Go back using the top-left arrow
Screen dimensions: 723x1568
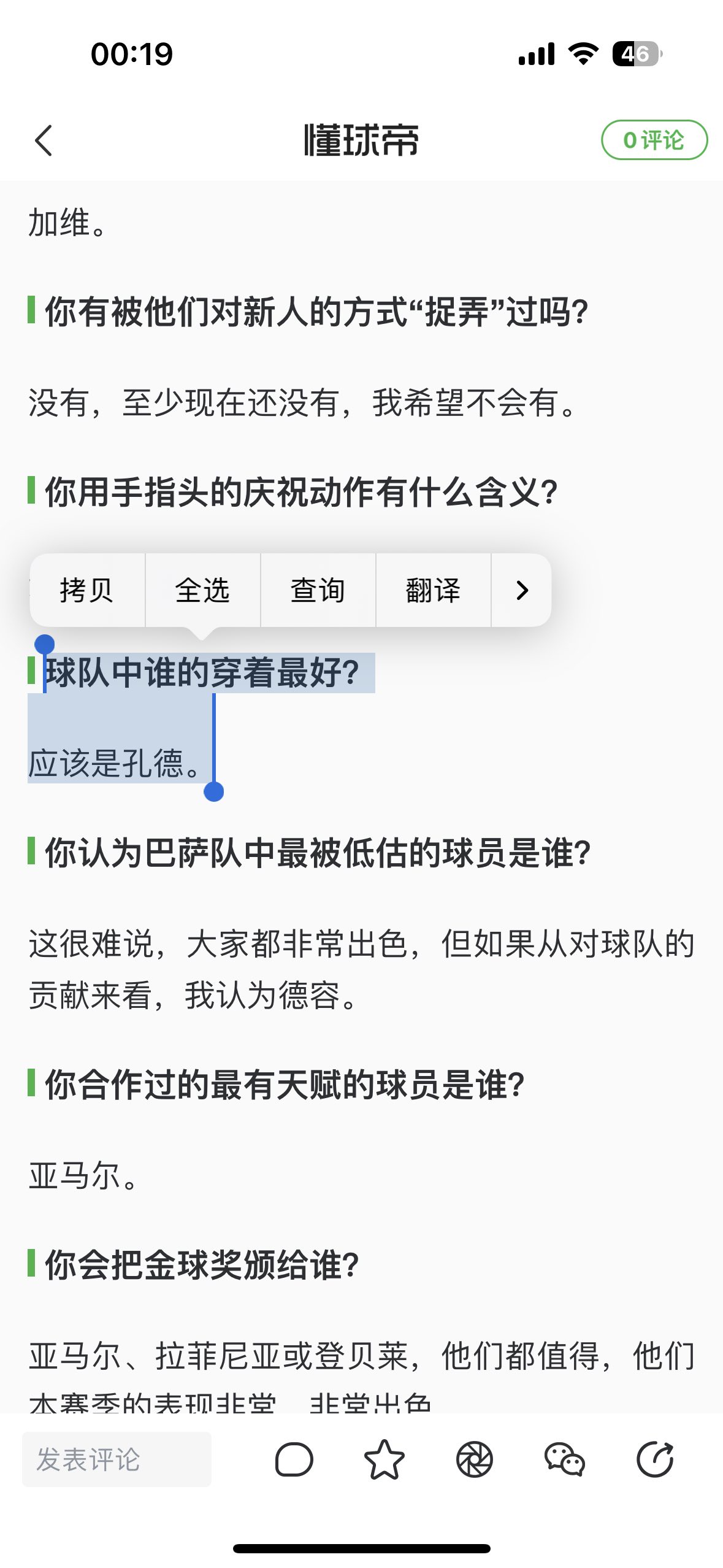click(44, 140)
